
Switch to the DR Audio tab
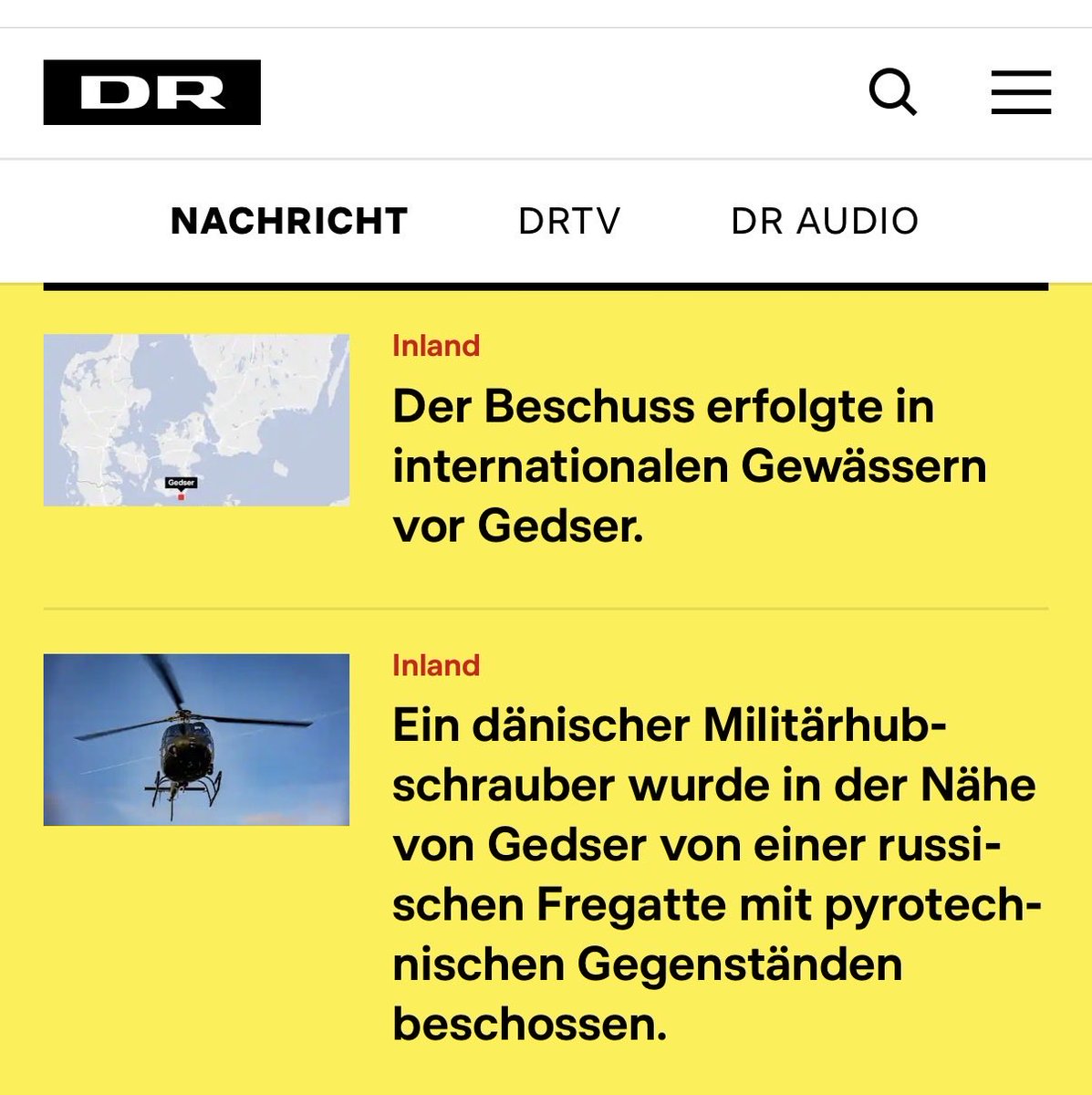click(x=825, y=221)
